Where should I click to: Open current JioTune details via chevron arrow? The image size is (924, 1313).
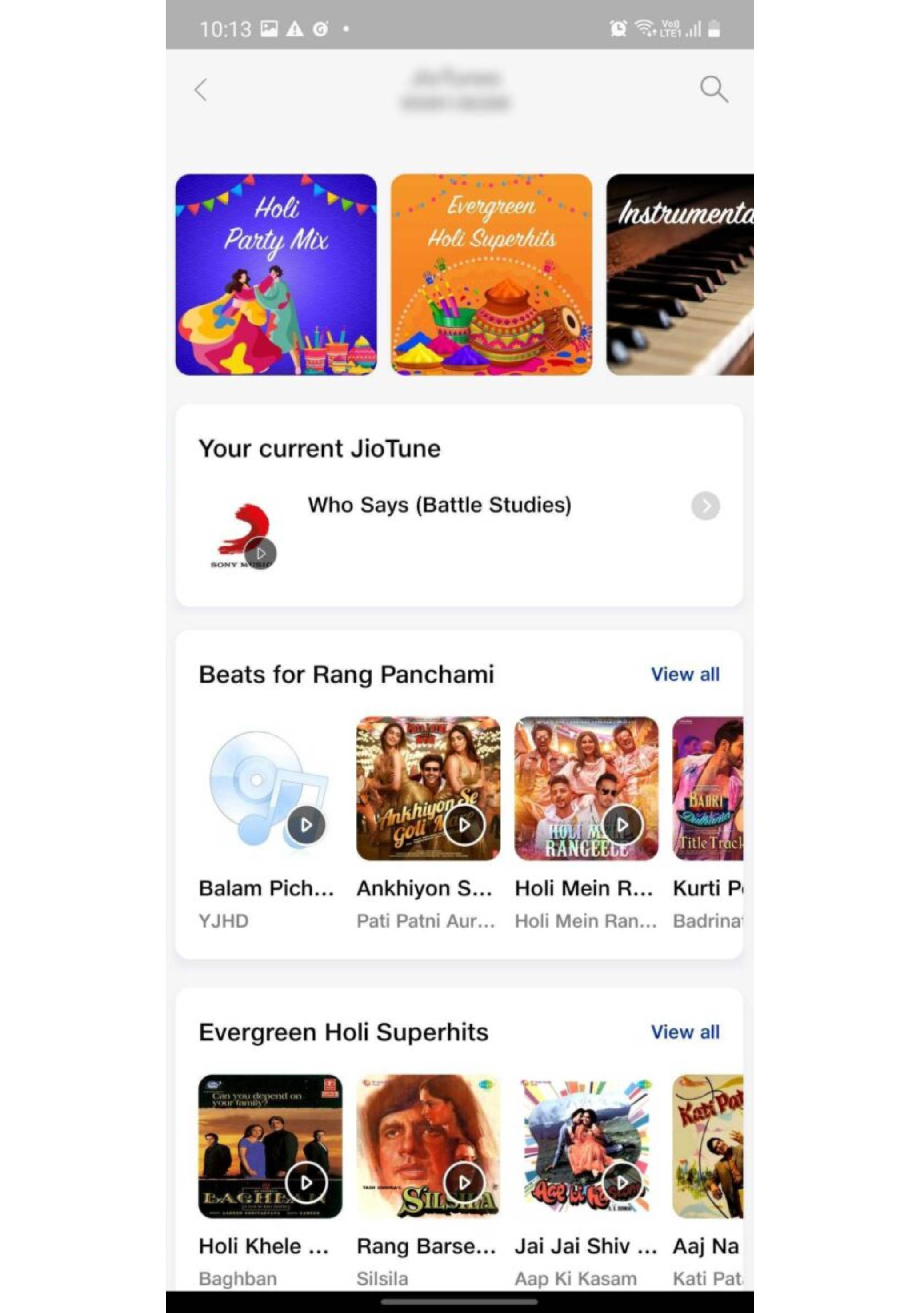coord(705,506)
